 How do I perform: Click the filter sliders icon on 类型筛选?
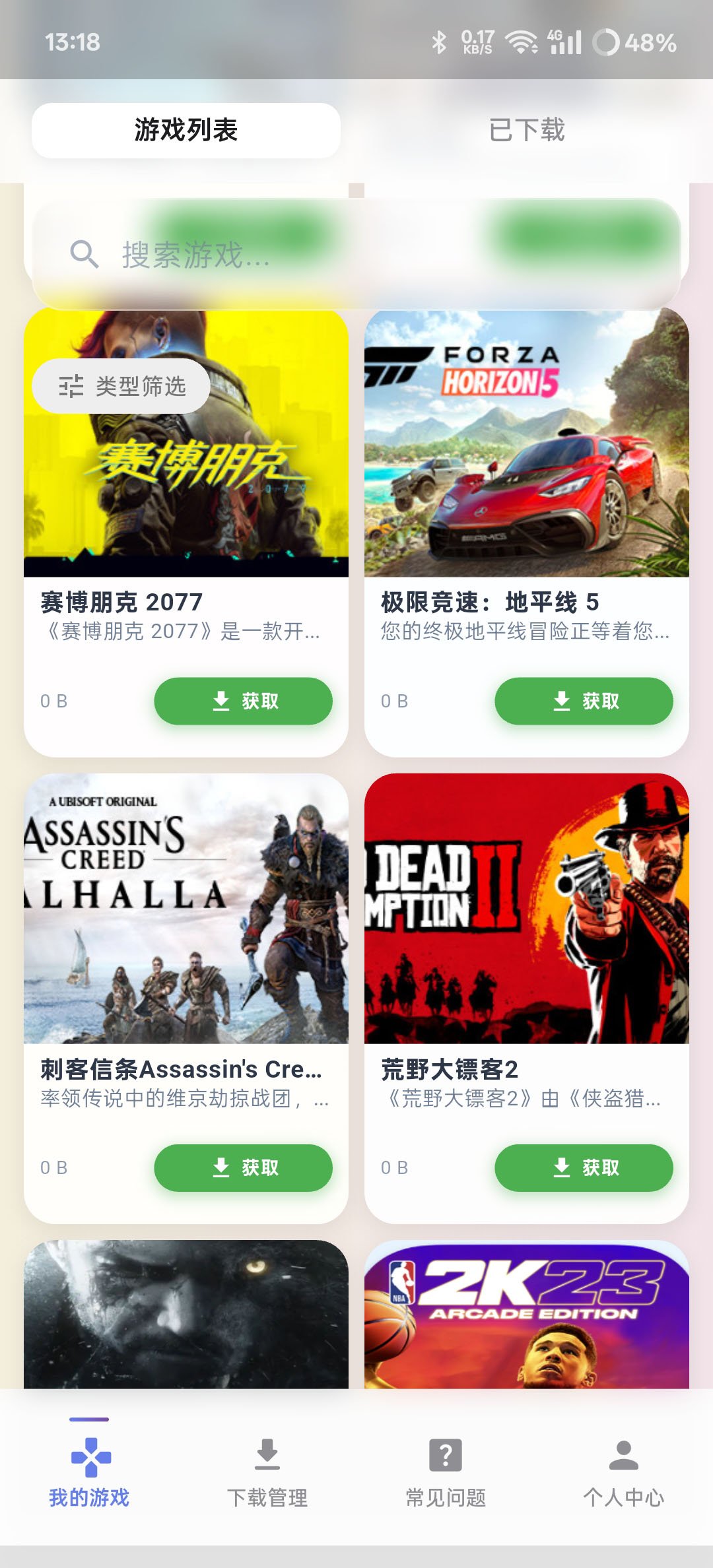(73, 386)
